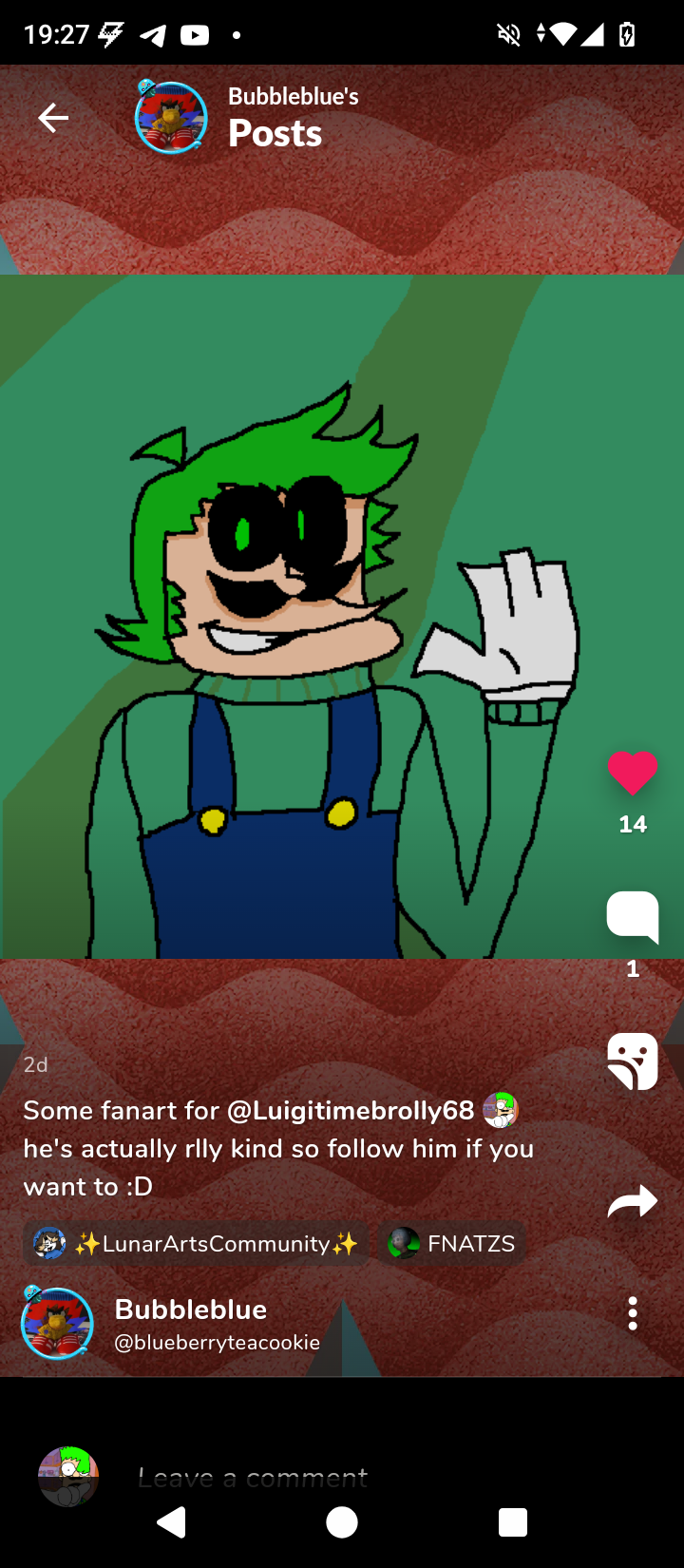Viewport: 684px width, 1568px height.
Task: Open the system recent apps button
Action: pos(513,1522)
